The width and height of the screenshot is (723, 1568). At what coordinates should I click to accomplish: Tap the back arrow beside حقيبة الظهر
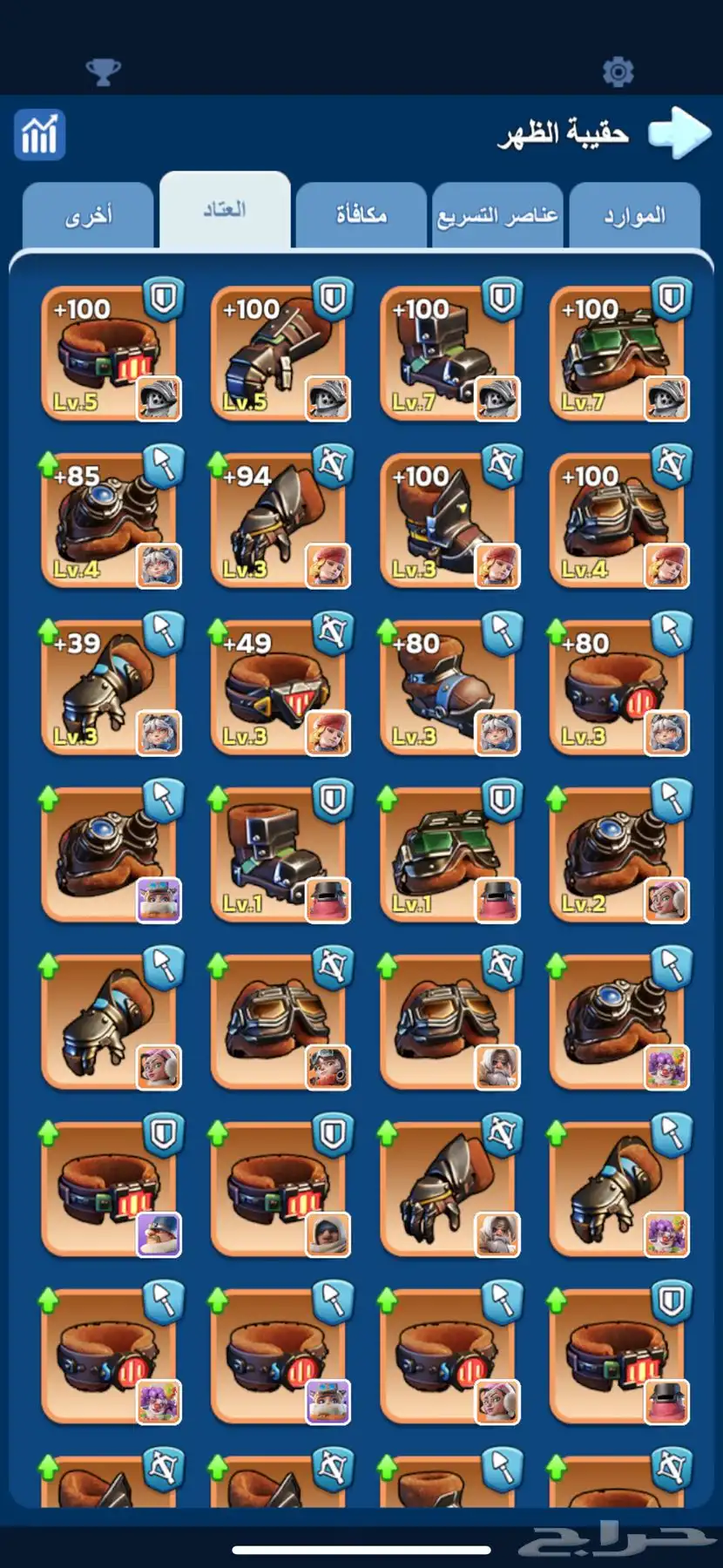679,133
